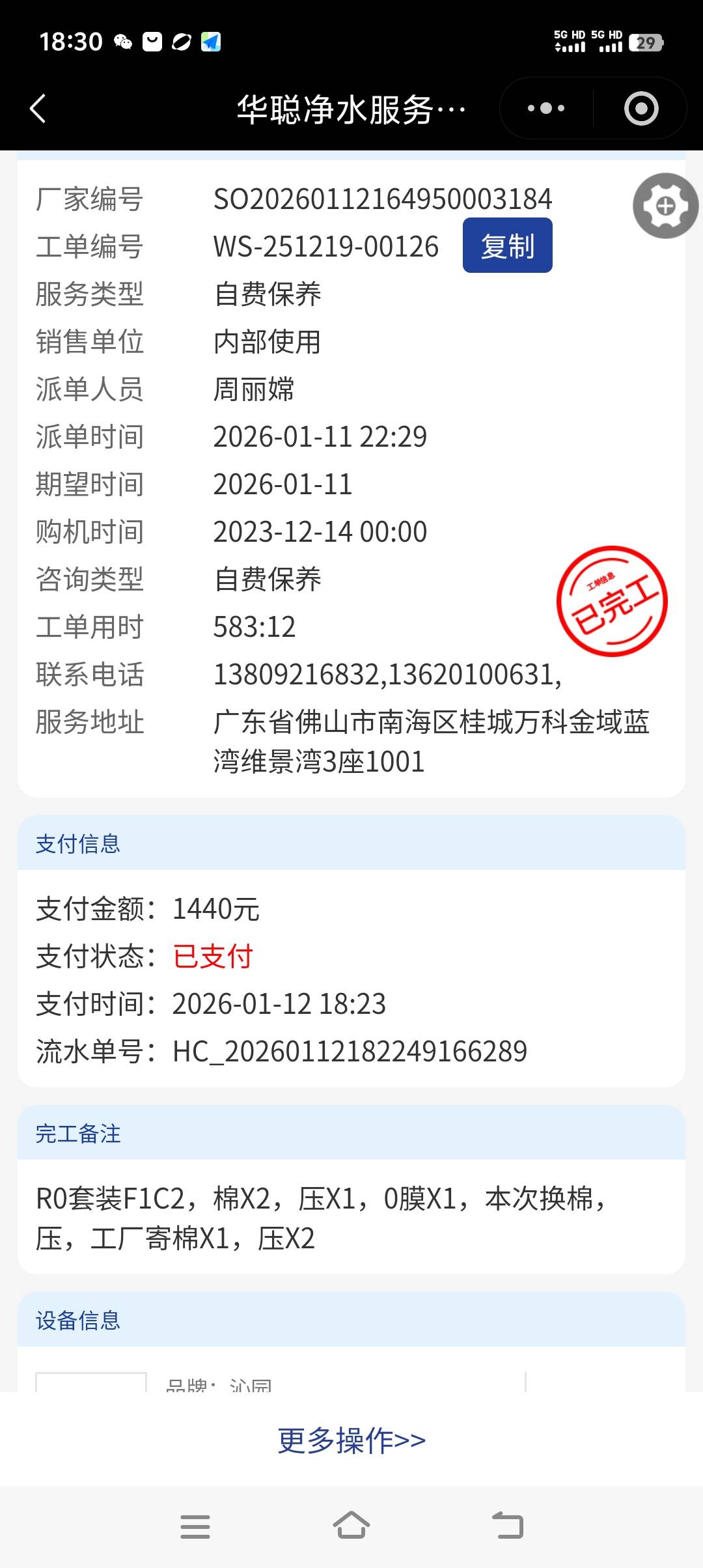Open the system recent apps menu

(x=195, y=1526)
